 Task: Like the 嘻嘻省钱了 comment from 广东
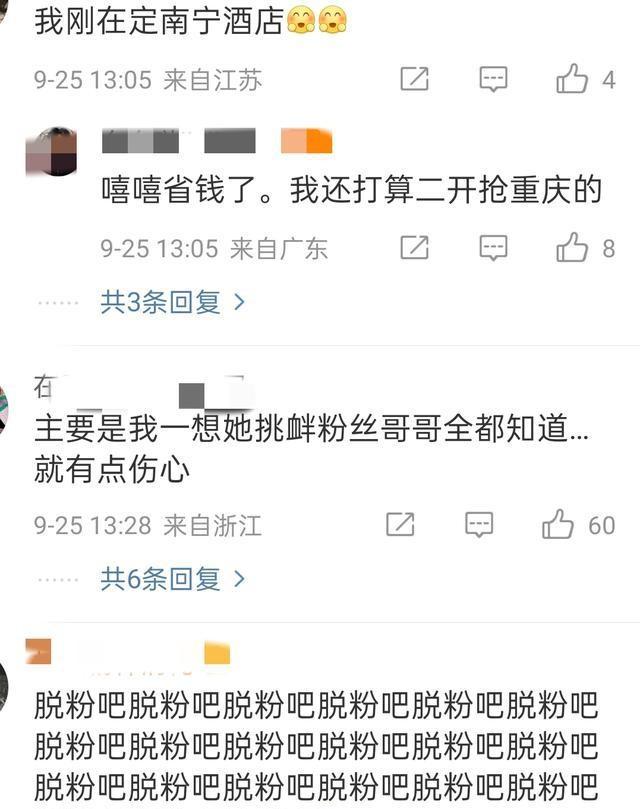point(573,247)
